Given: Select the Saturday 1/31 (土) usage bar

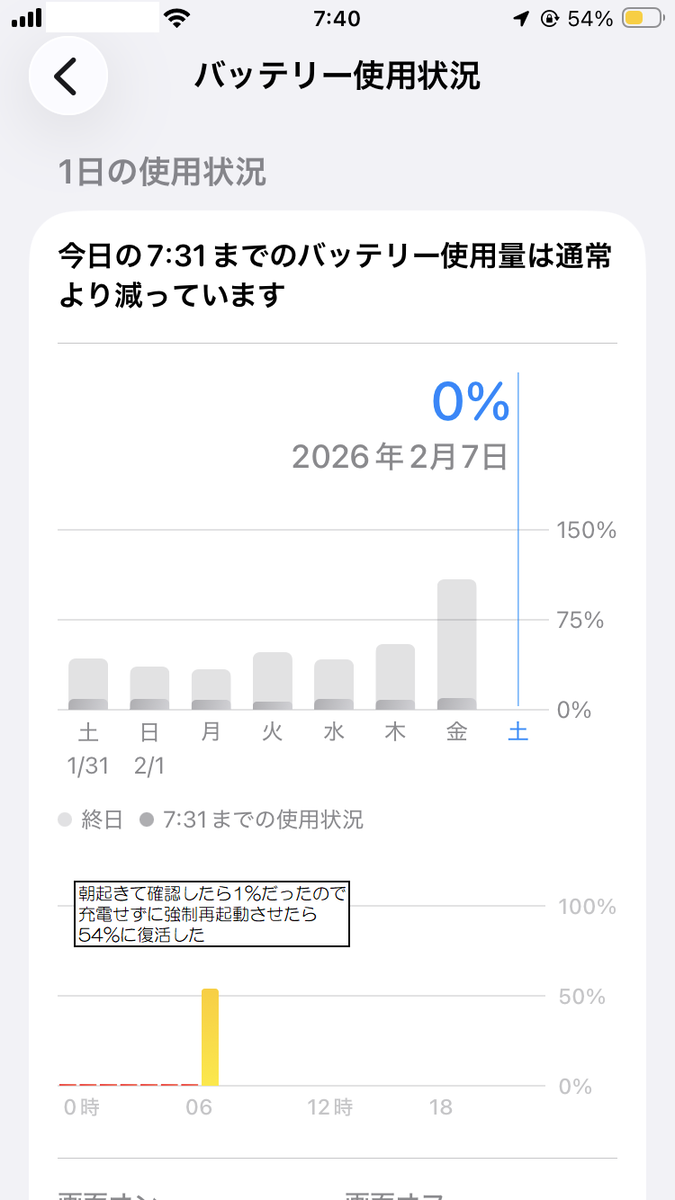Looking at the screenshot, I should pyautogui.click(x=88, y=684).
